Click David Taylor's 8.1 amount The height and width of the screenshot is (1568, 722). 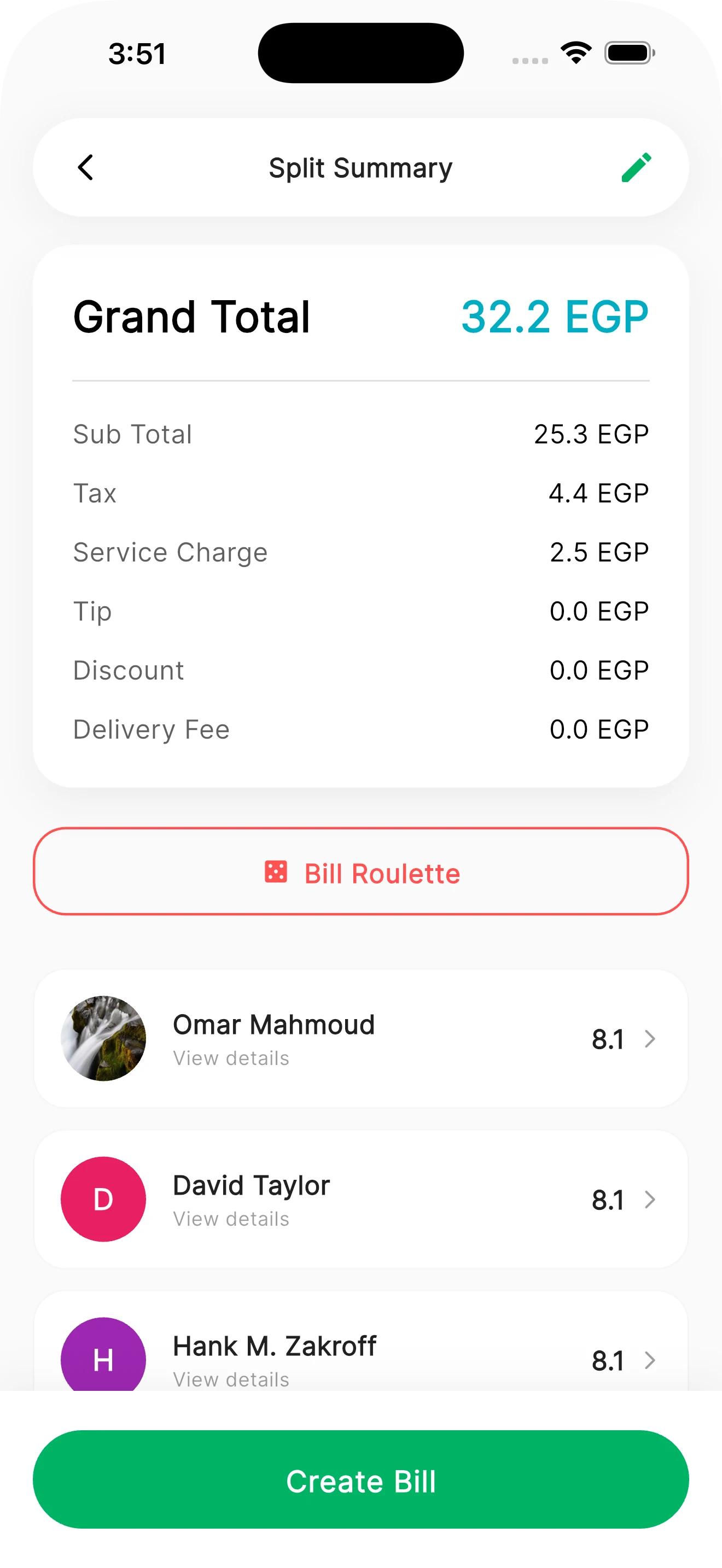point(609,1200)
